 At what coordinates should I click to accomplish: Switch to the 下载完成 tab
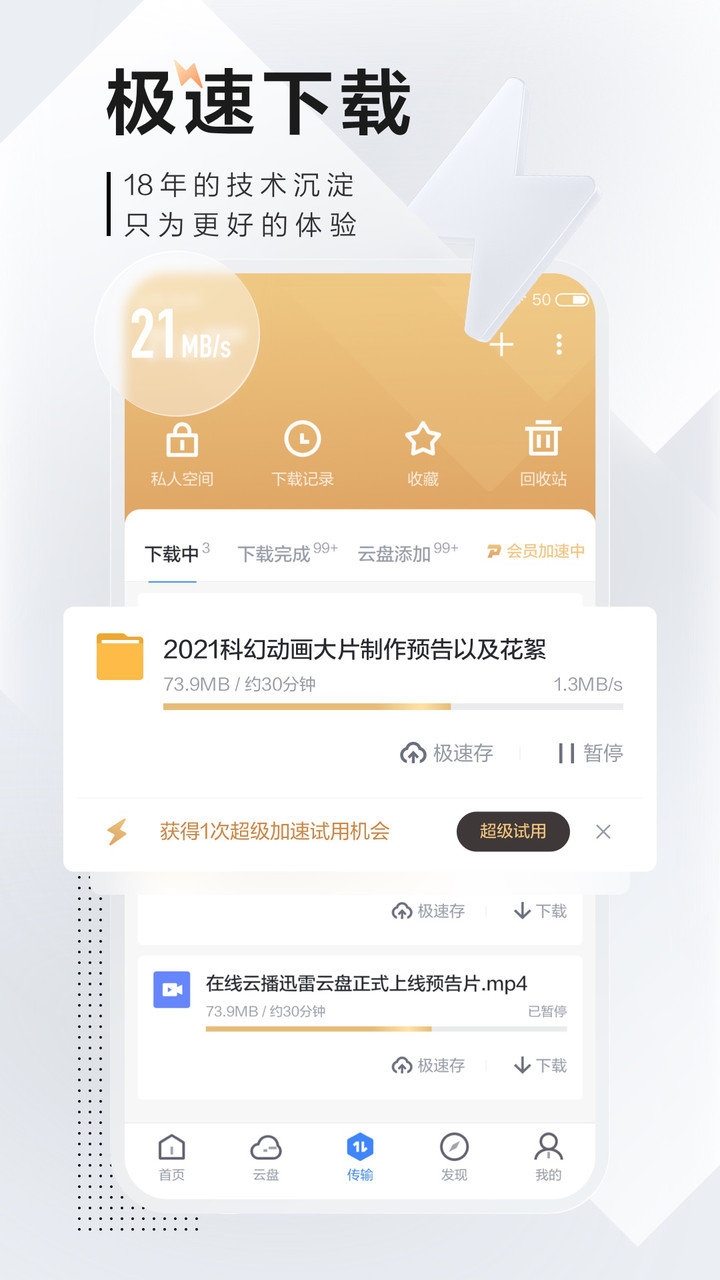coord(279,551)
